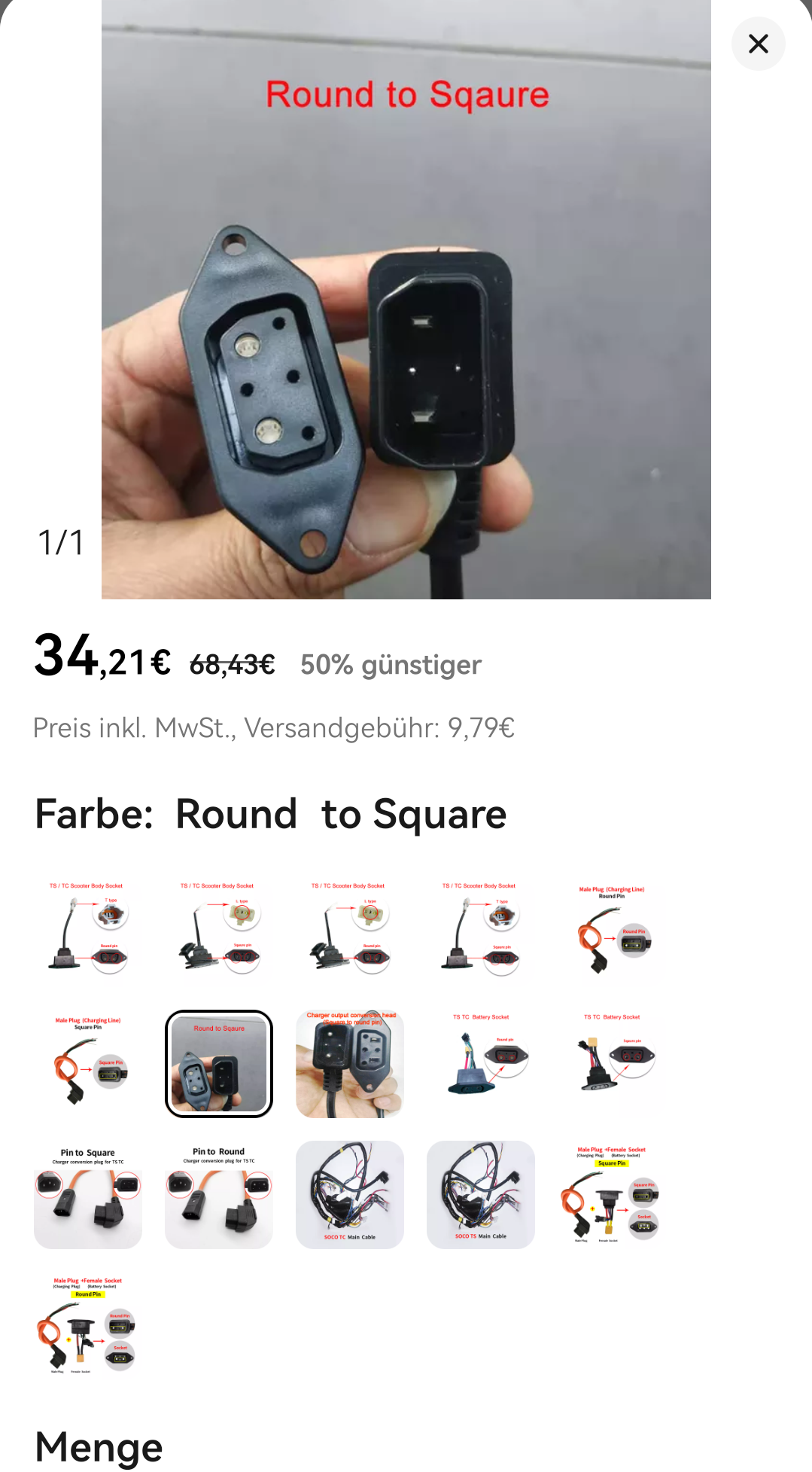Select T type Round pin body socket variant

pyautogui.click(x=88, y=932)
